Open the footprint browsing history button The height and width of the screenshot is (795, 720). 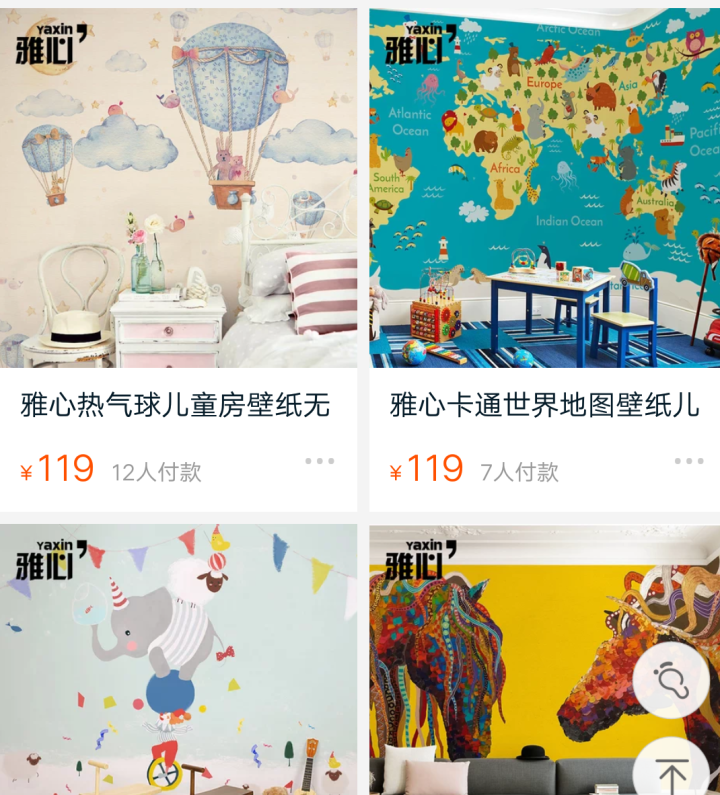point(671,681)
